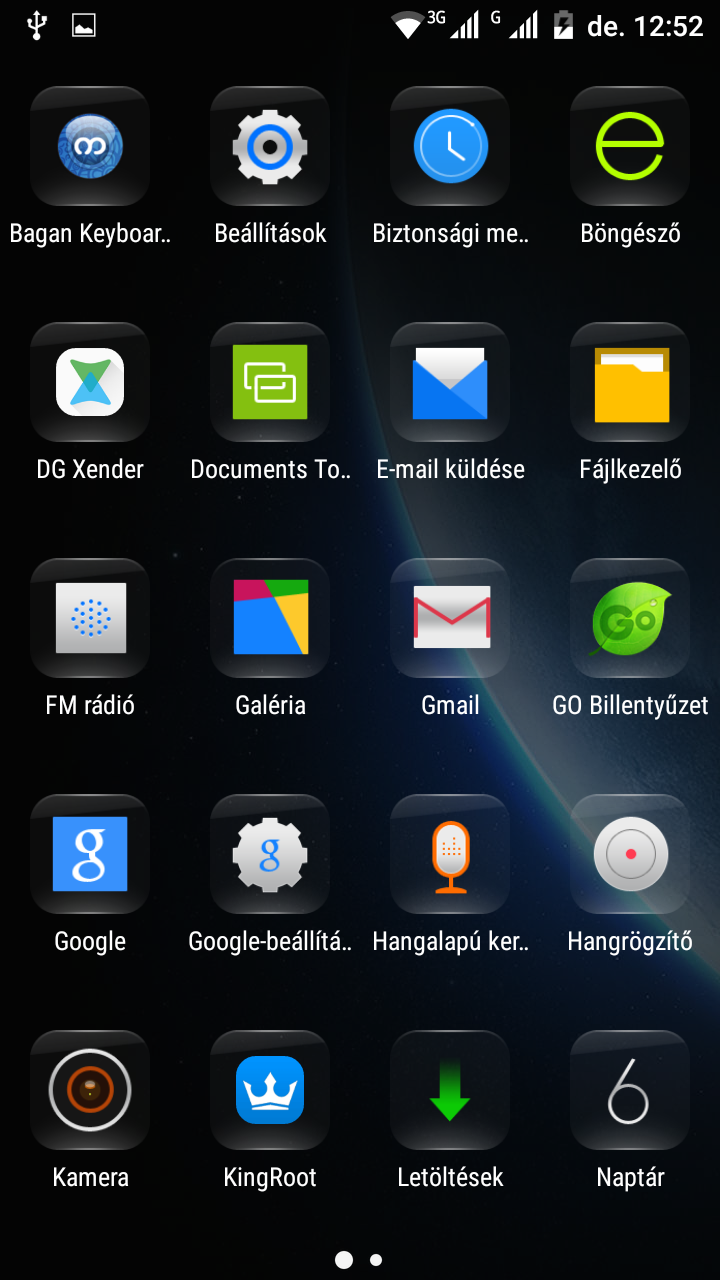Open DG Xender app

[x=90, y=383]
